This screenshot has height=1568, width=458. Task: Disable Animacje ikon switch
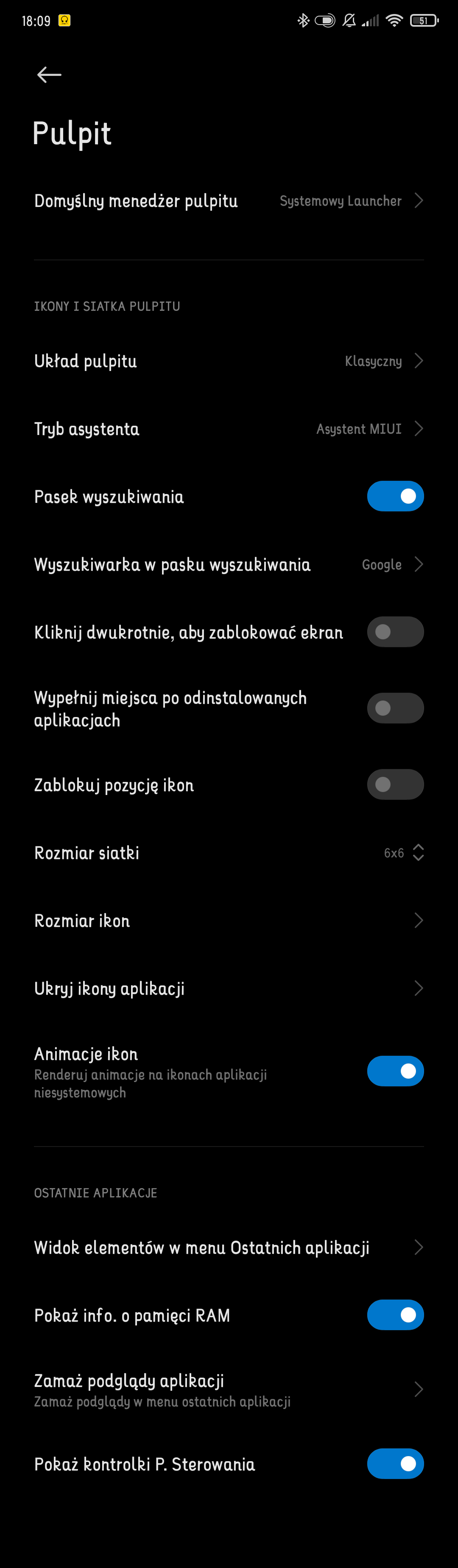coord(395,1071)
